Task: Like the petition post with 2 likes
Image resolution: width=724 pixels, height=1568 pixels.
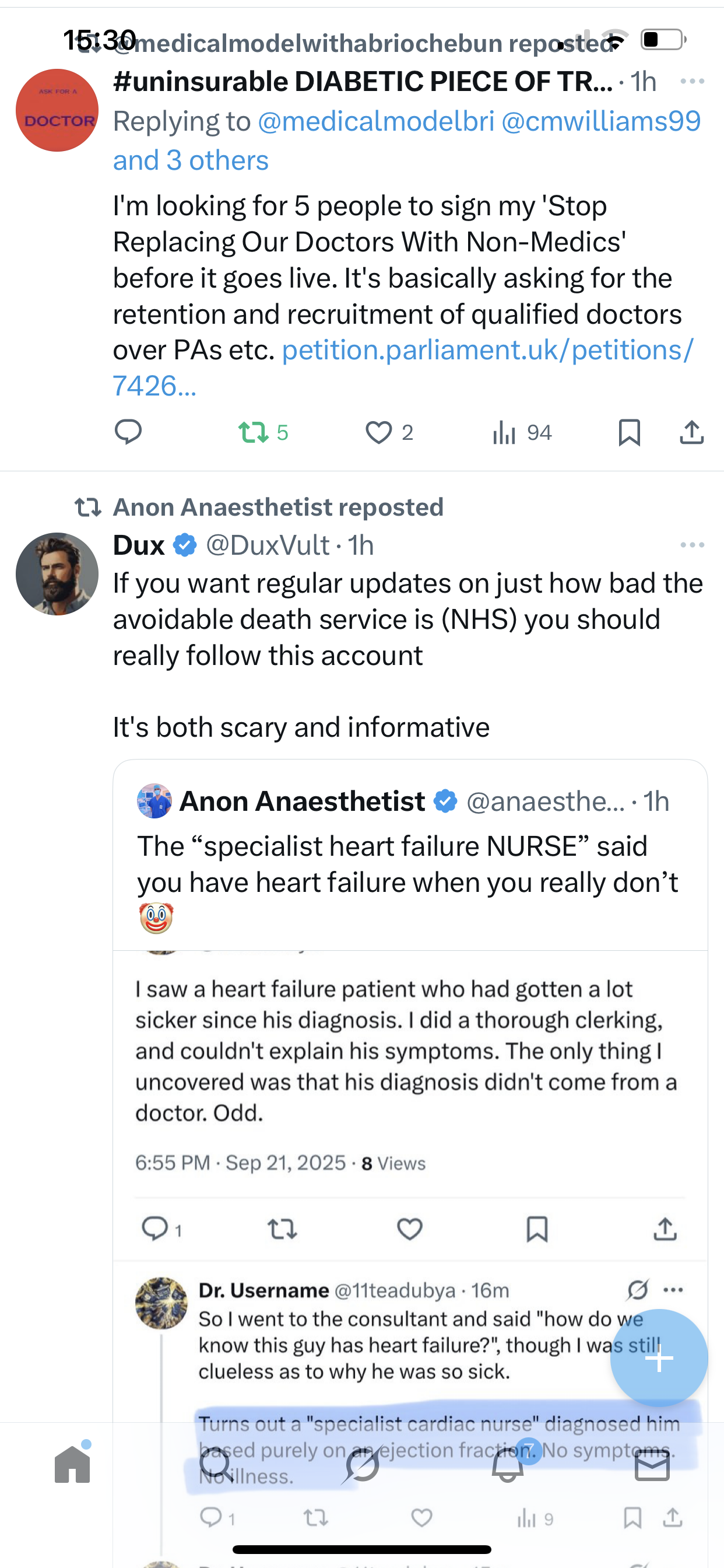Action: pos(388,432)
